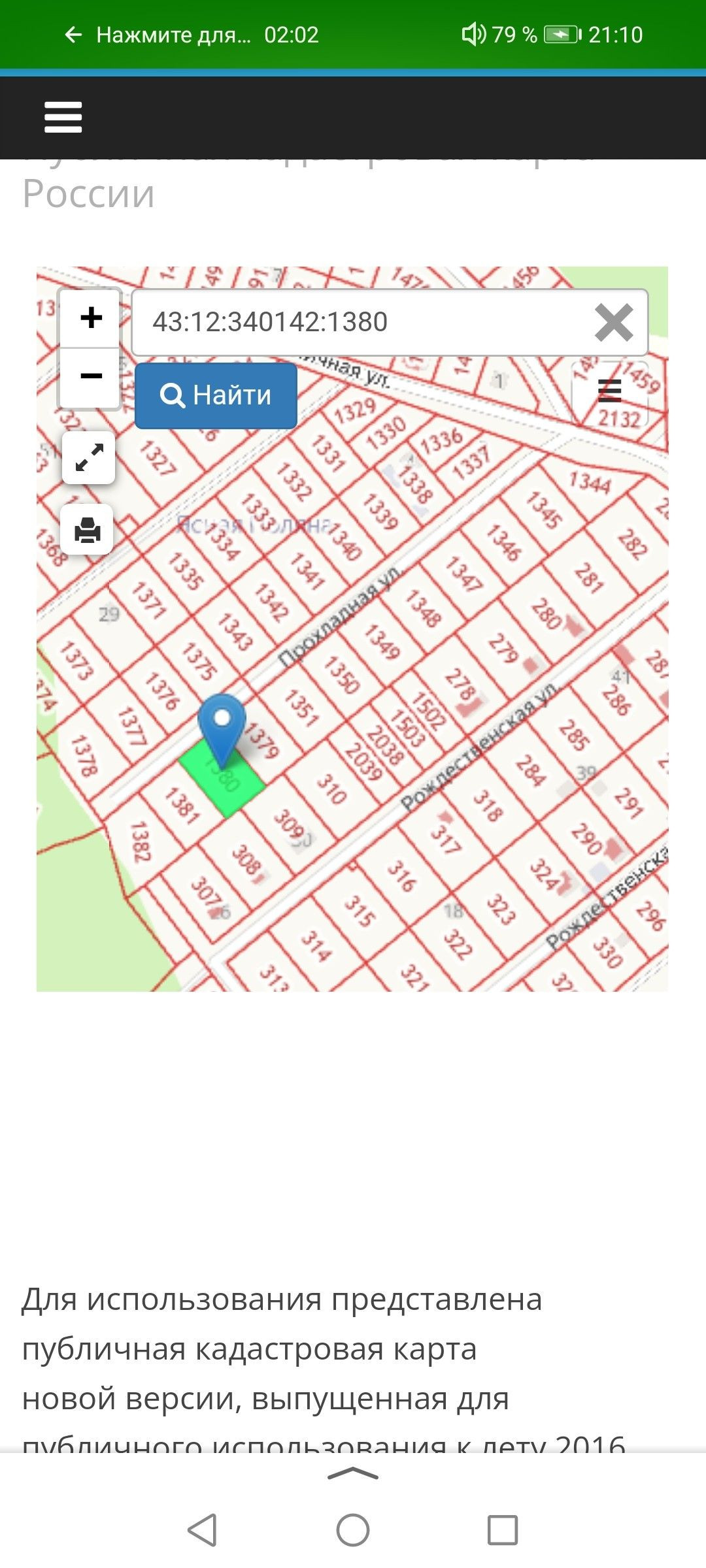The image size is (706, 1568).
Task: Open the map layers menu icon
Action: pos(609,391)
